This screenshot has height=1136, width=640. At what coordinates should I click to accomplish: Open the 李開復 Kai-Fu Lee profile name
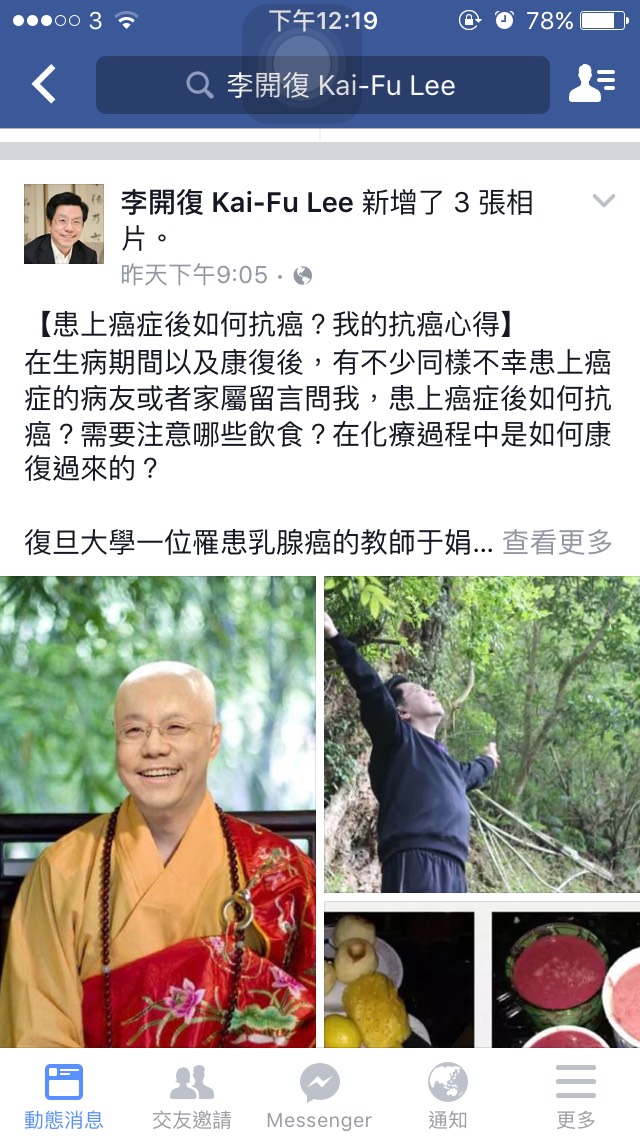pos(237,203)
